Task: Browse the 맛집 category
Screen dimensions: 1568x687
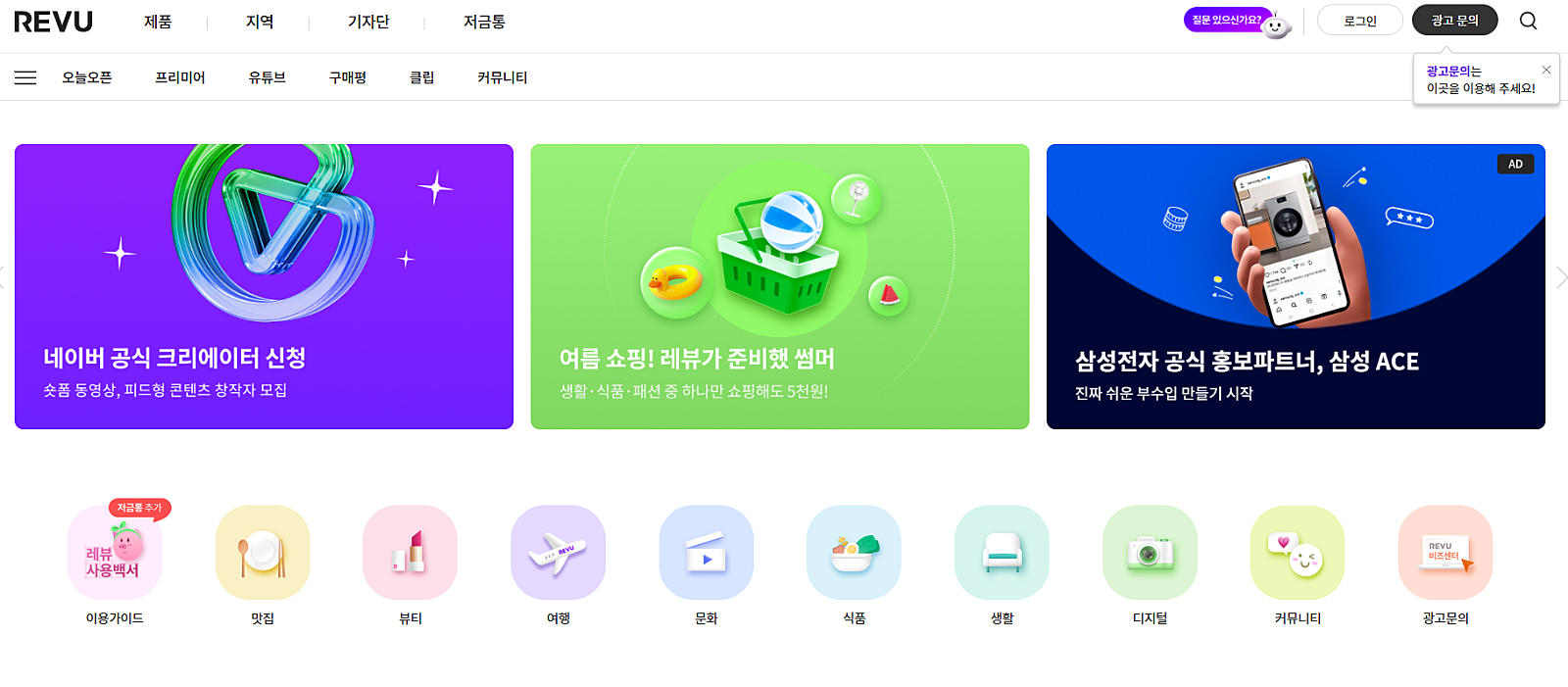Action: [263, 554]
